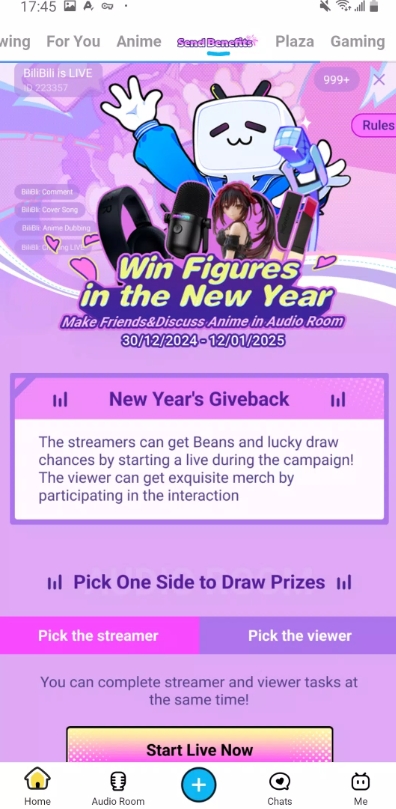Image resolution: width=396 pixels, height=809 pixels.
Task: Open the campaign Rules
Action: pyautogui.click(x=375, y=125)
